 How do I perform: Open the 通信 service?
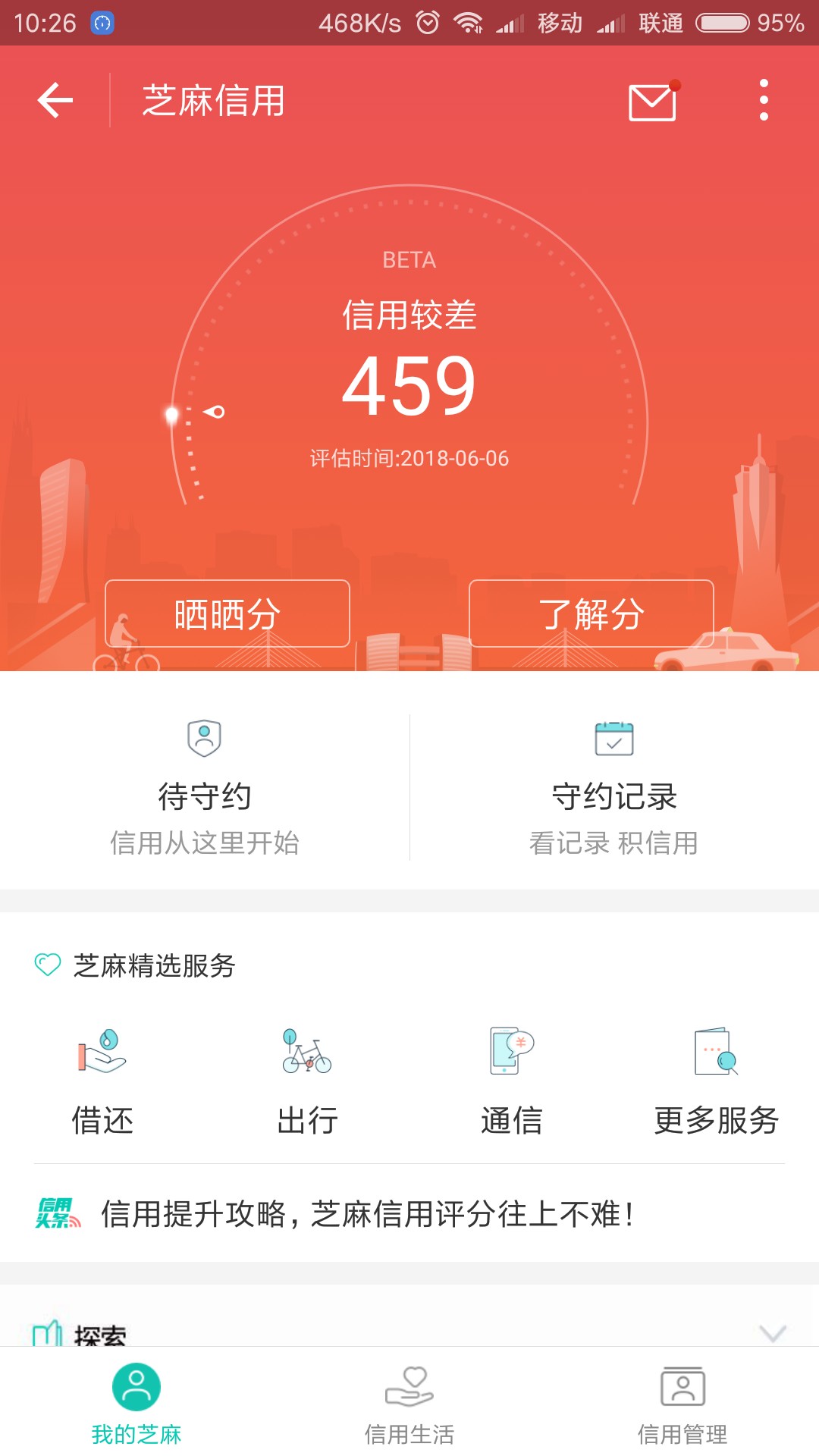click(512, 1081)
